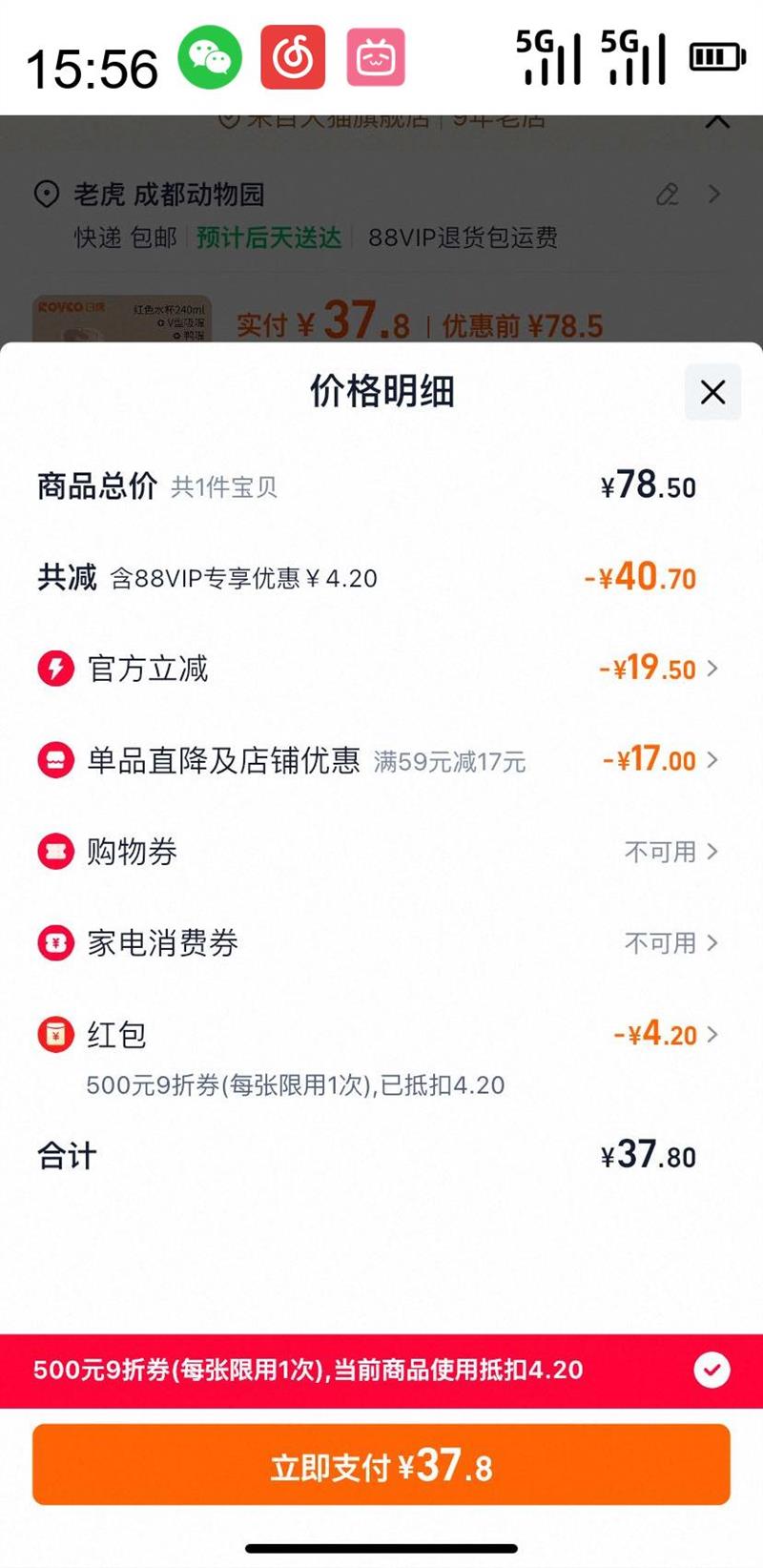Close the 价格明细 price detail sheet
The width and height of the screenshot is (763, 1568).
[712, 392]
